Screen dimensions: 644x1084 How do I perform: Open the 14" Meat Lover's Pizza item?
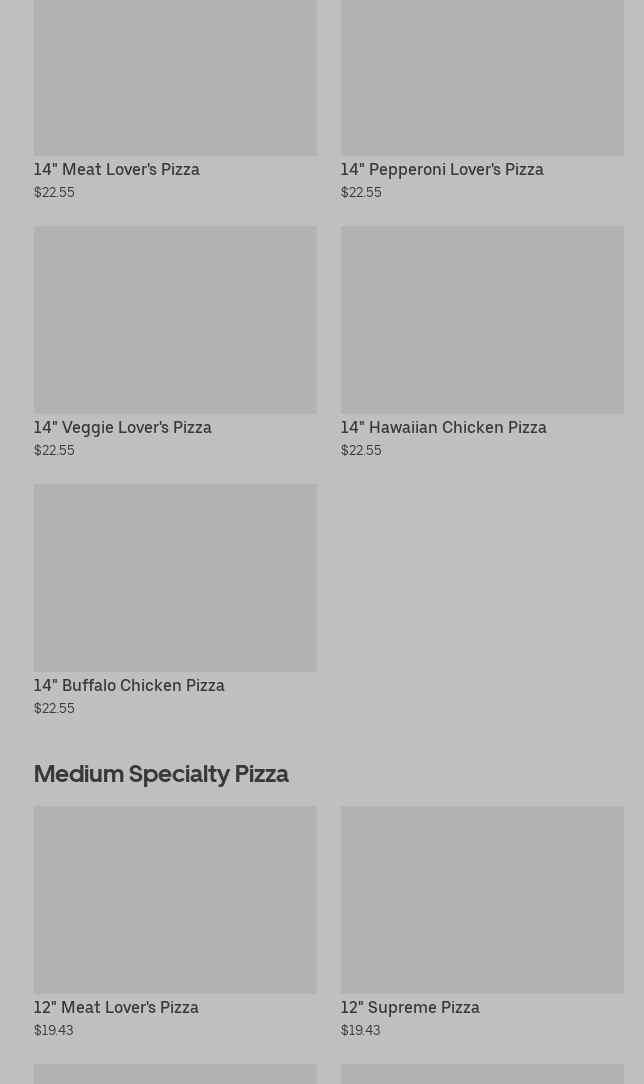pos(175,100)
